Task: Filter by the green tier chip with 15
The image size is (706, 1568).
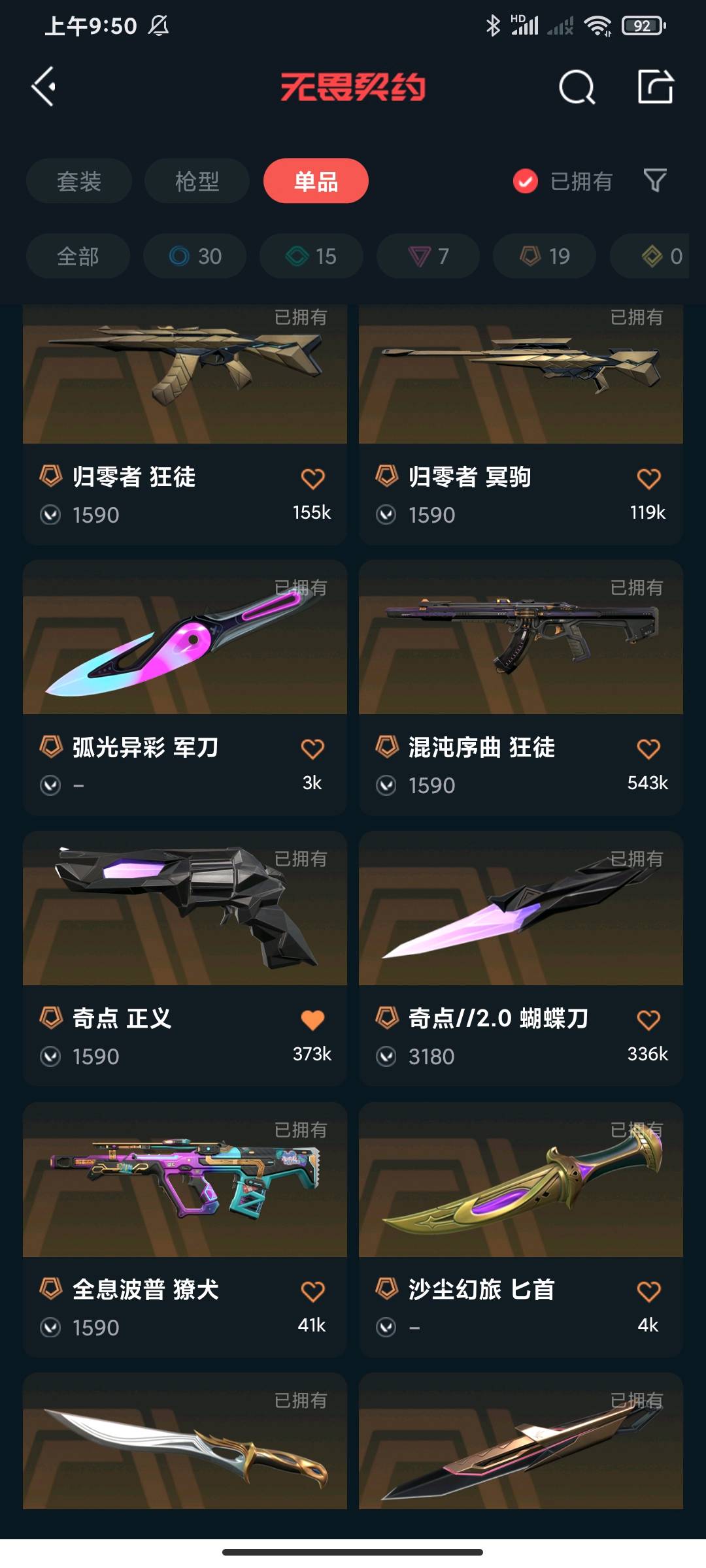Action: [x=311, y=256]
